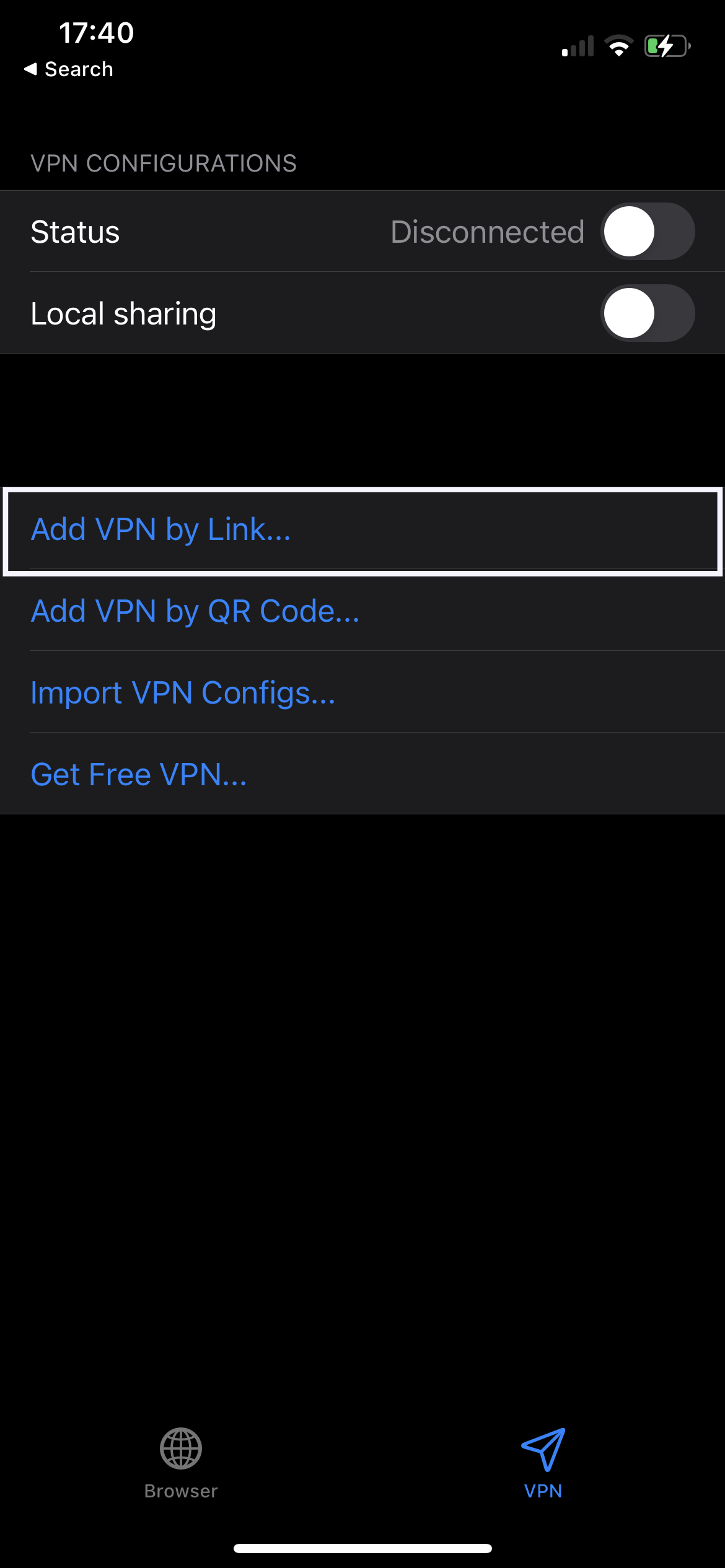The height and width of the screenshot is (1568, 725).
Task: Open Import VPN Configs
Action: click(362, 692)
